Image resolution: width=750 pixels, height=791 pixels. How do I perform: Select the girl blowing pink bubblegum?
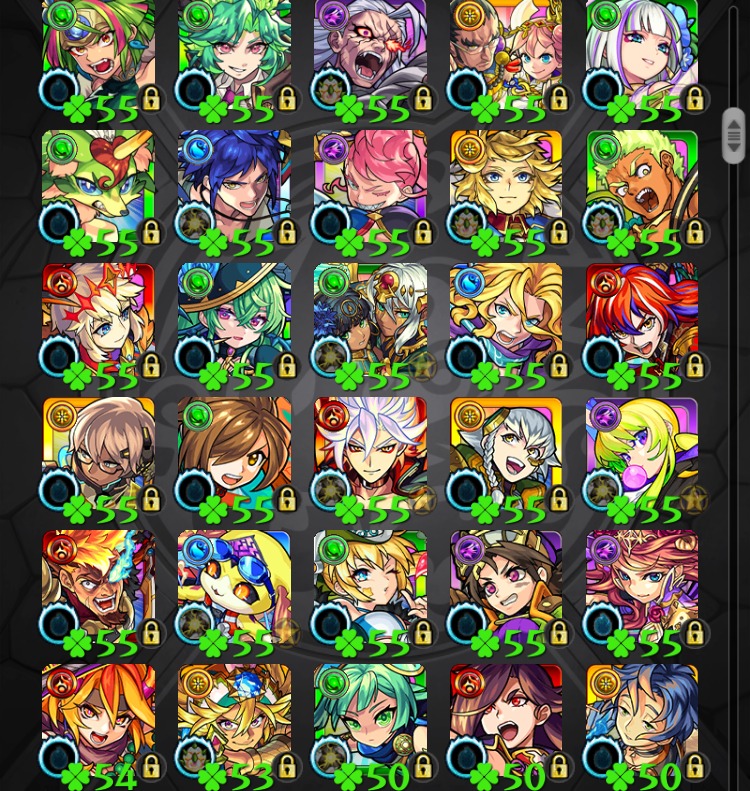pyautogui.click(x=641, y=452)
